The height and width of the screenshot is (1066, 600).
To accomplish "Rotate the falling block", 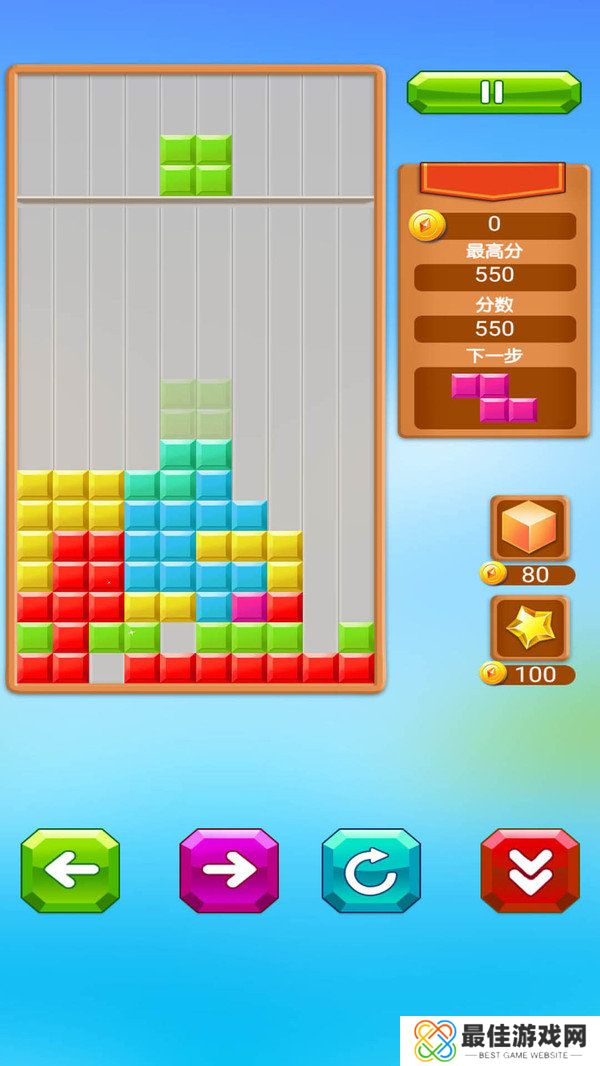I will coord(371,870).
